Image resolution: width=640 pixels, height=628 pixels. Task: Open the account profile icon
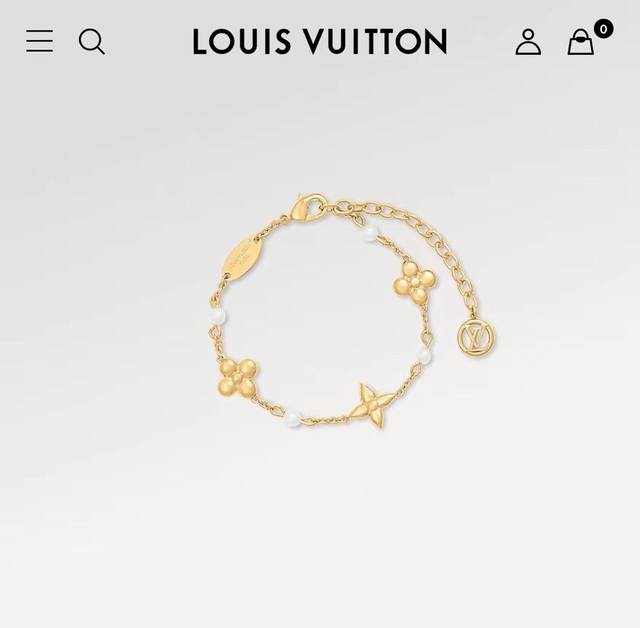tap(528, 41)
